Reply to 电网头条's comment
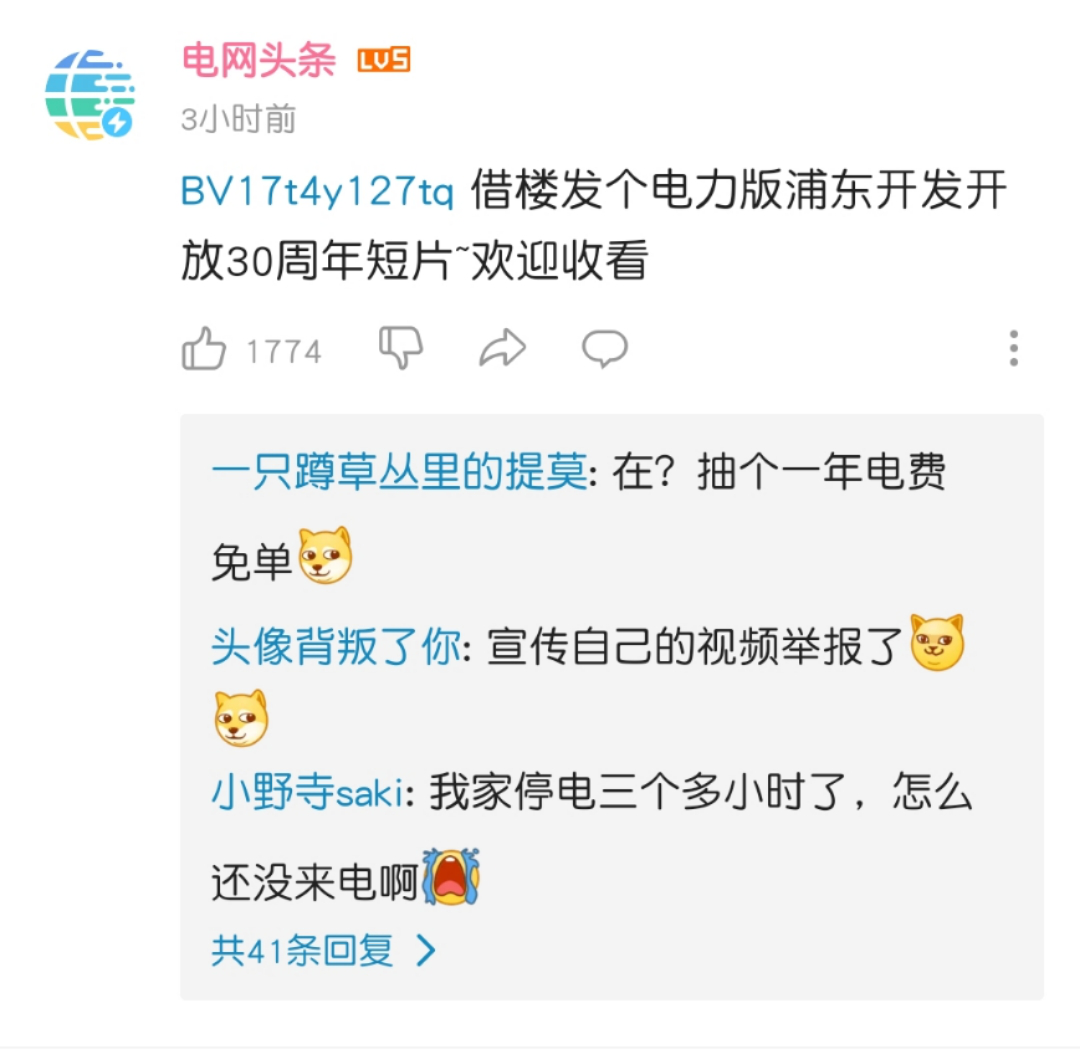The height and width of the screenshot is (1051, 1080). tap(605, 348)
